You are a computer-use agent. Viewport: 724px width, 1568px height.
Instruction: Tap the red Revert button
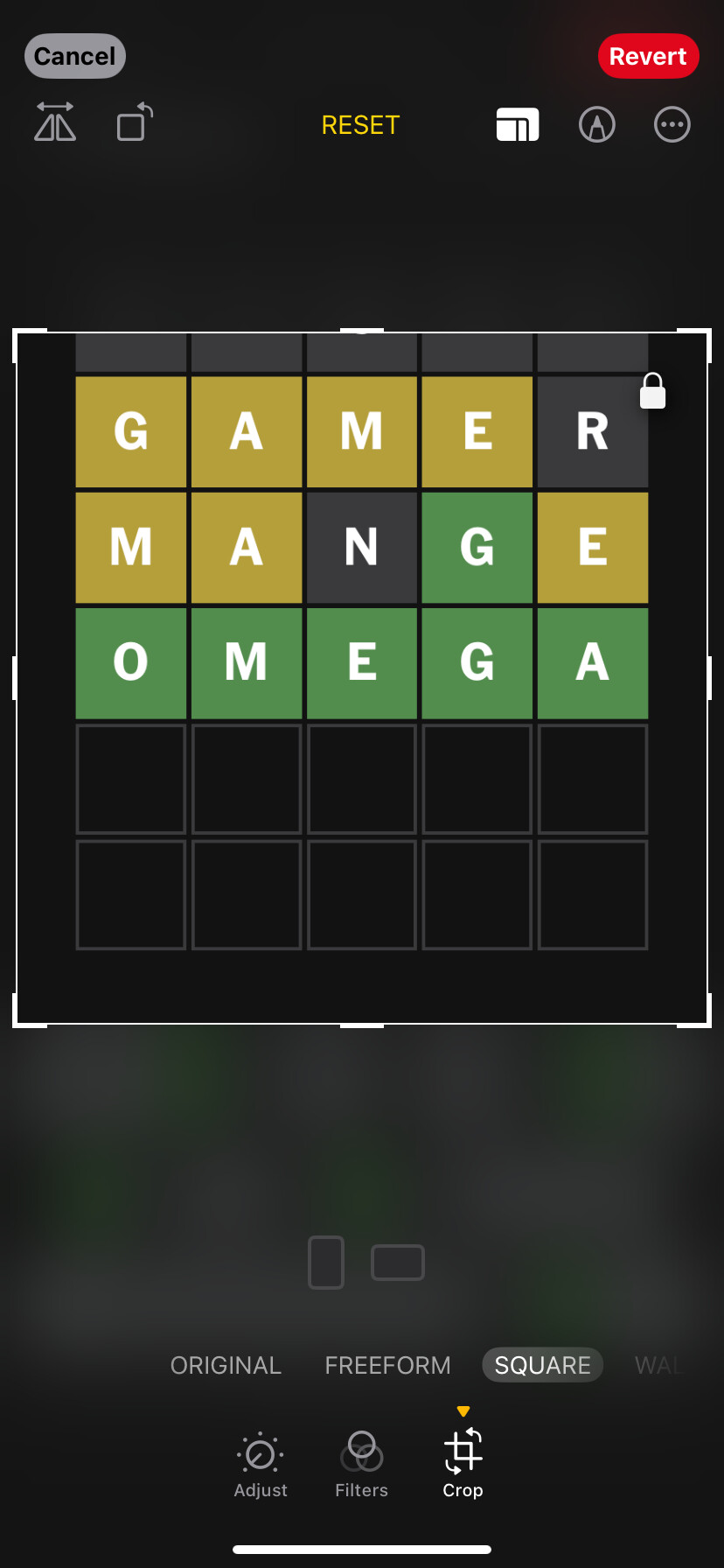point(648,56)
